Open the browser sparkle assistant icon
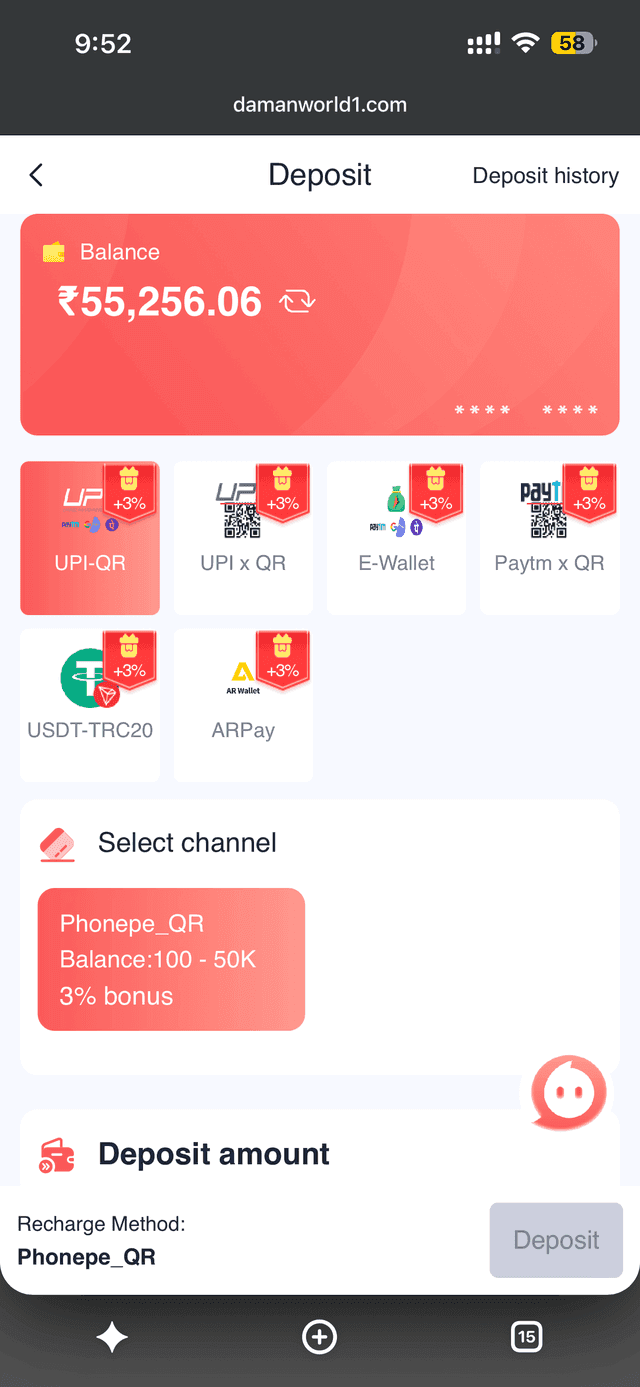Screen dimensions: 640x1387 point(112,1337)
